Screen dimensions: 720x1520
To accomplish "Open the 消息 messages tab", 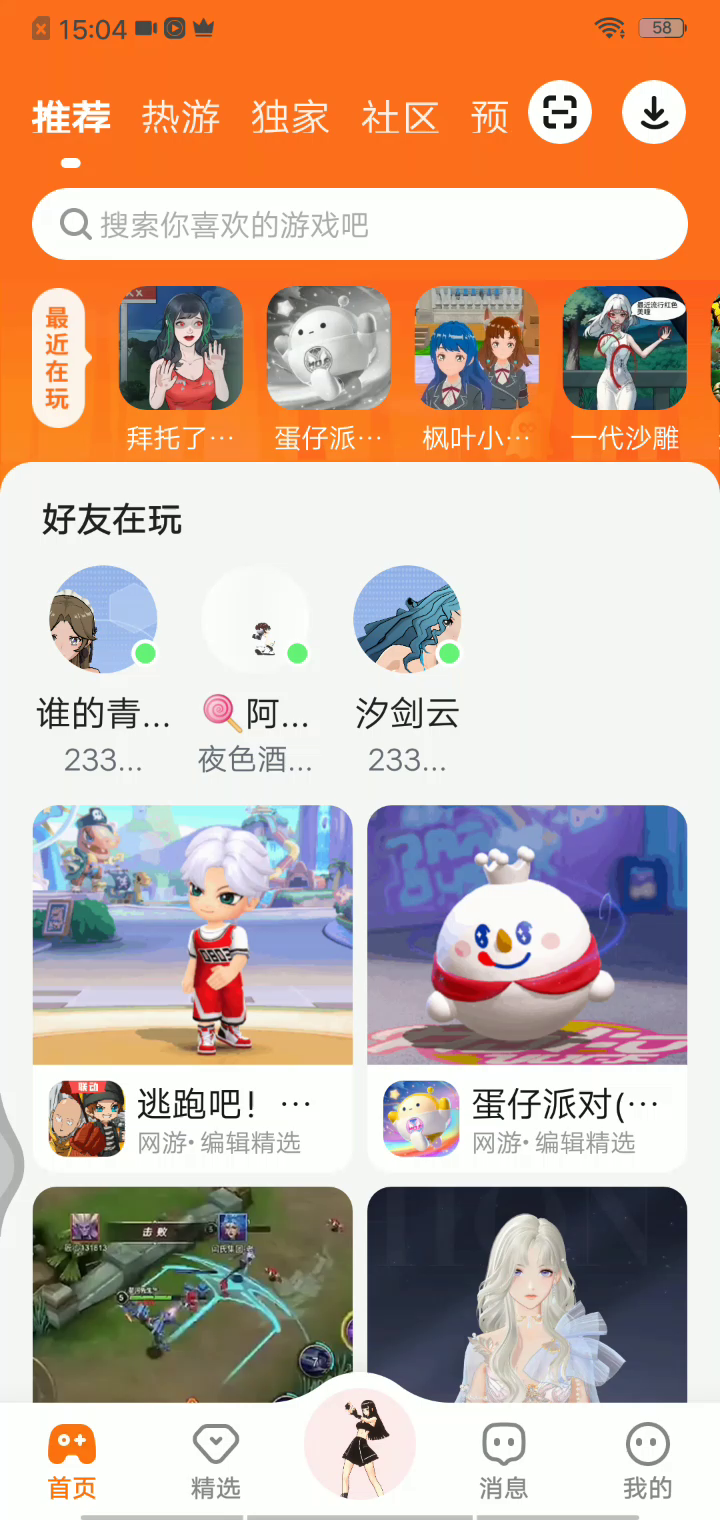I will pos(503,1461).
